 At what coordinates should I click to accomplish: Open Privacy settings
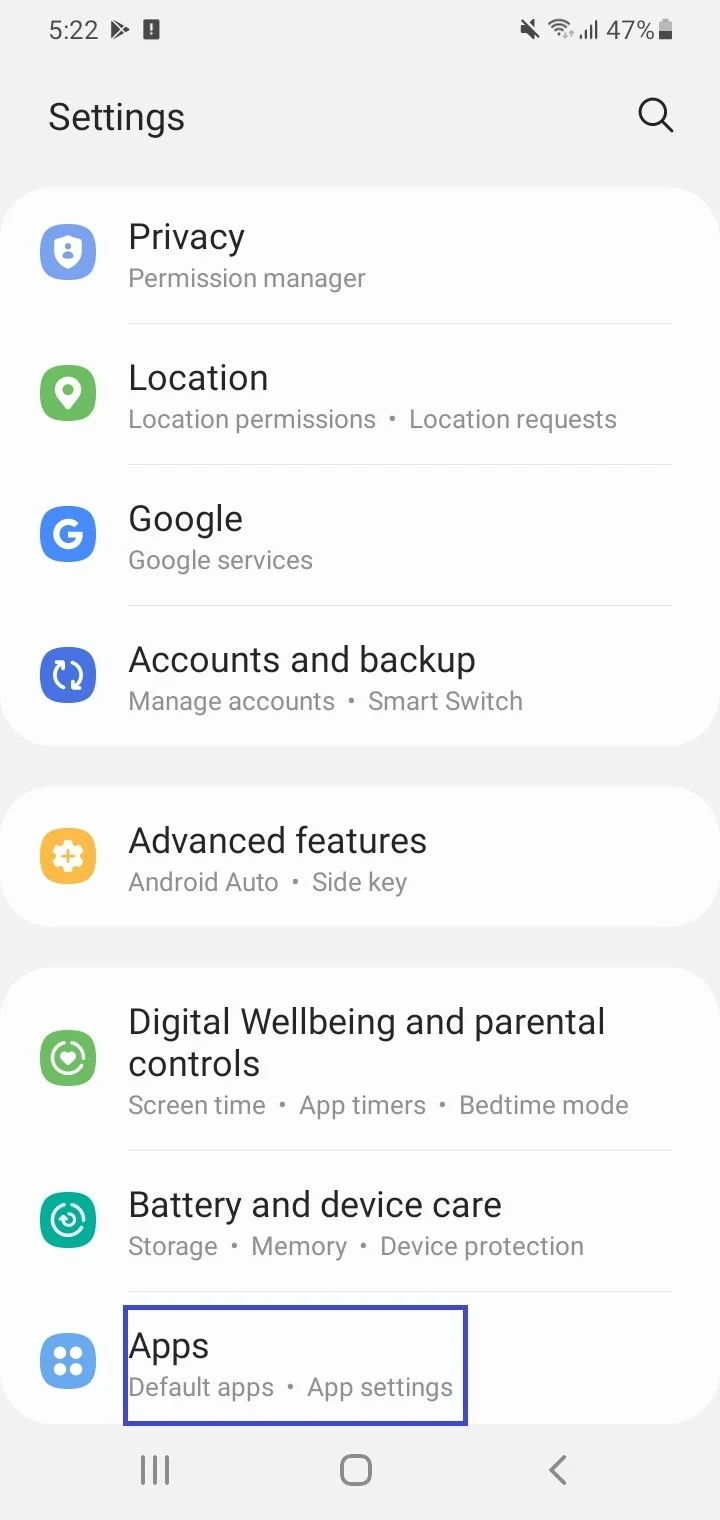point(360,257)
